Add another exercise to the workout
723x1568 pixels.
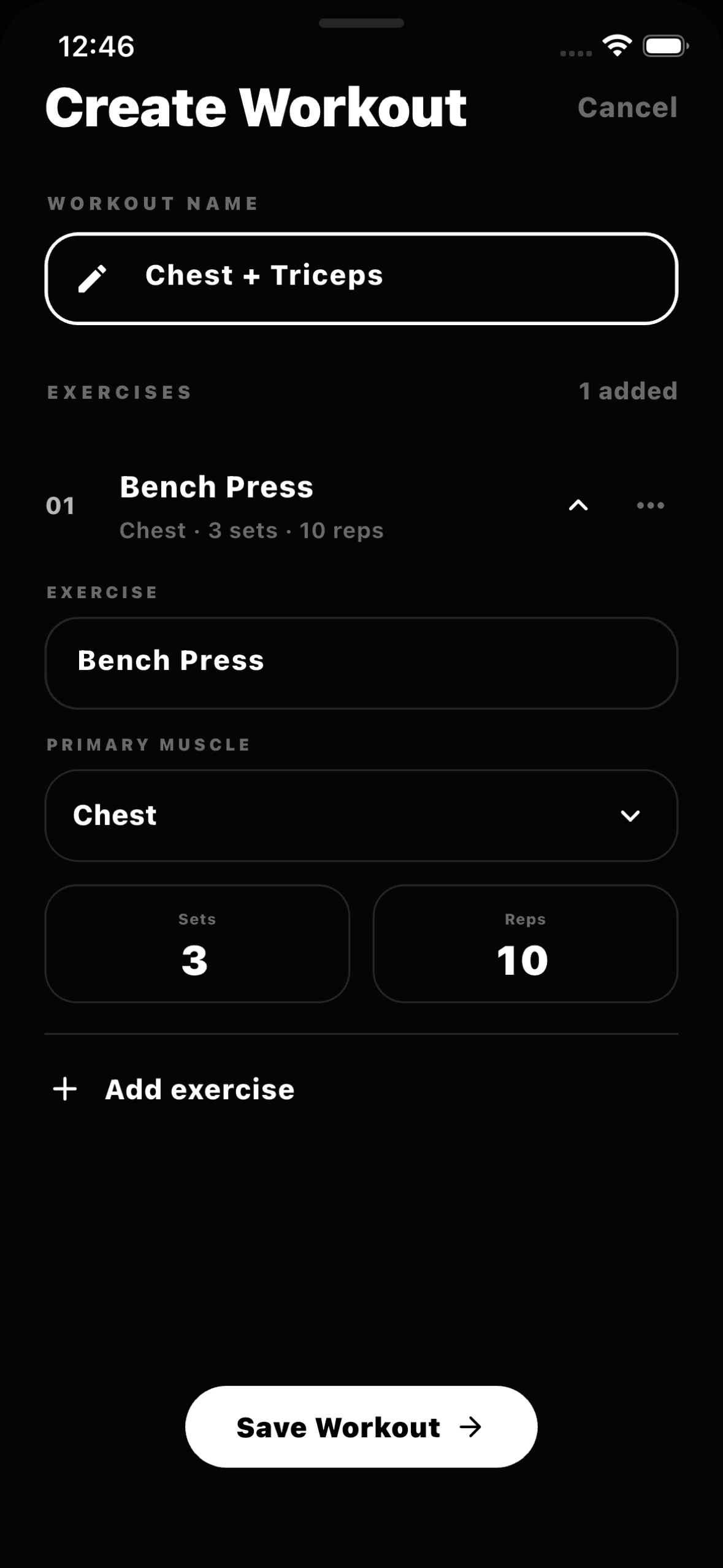pos(174,1090)
